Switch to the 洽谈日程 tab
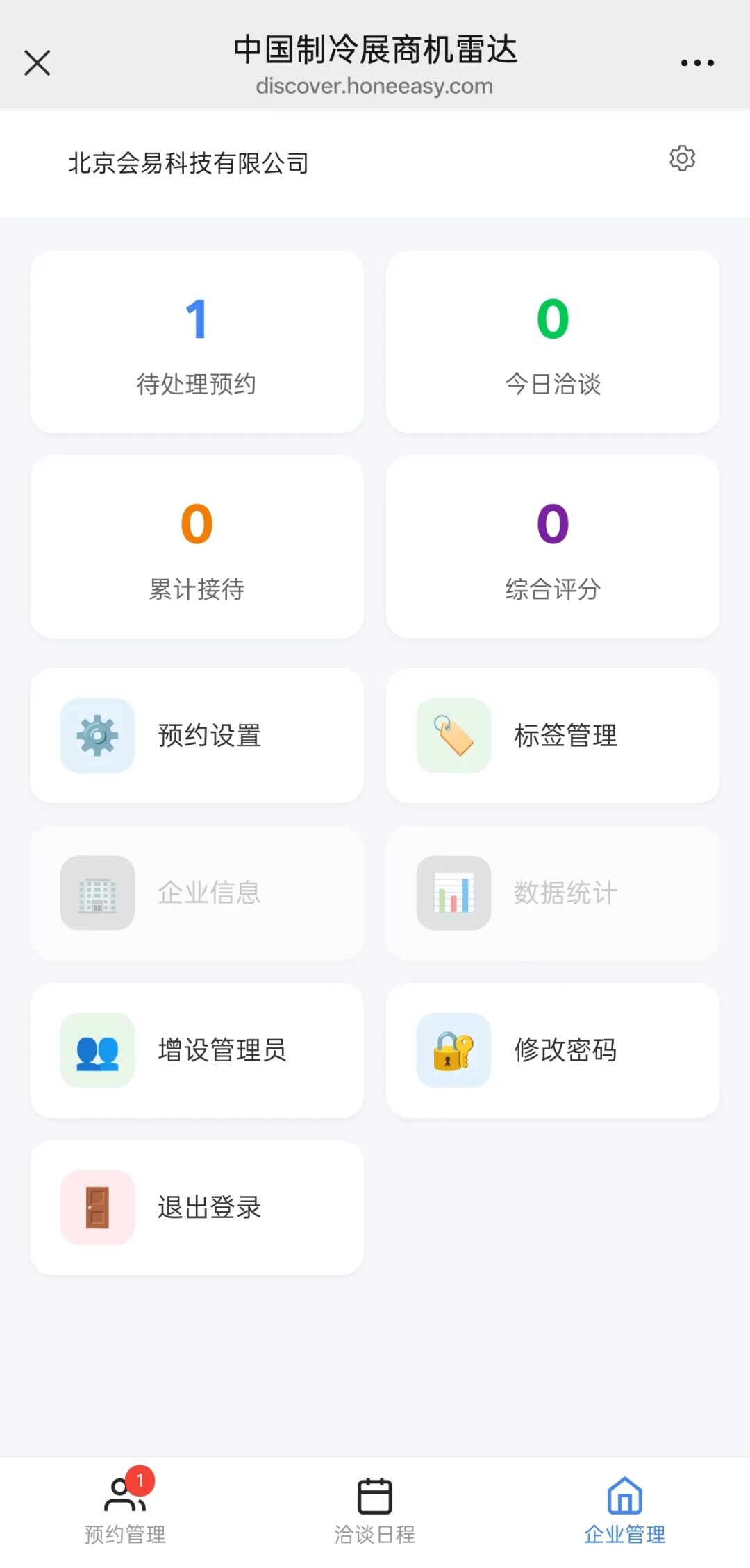This screenshot has height=1568, width=750. tap(375, 1510)
